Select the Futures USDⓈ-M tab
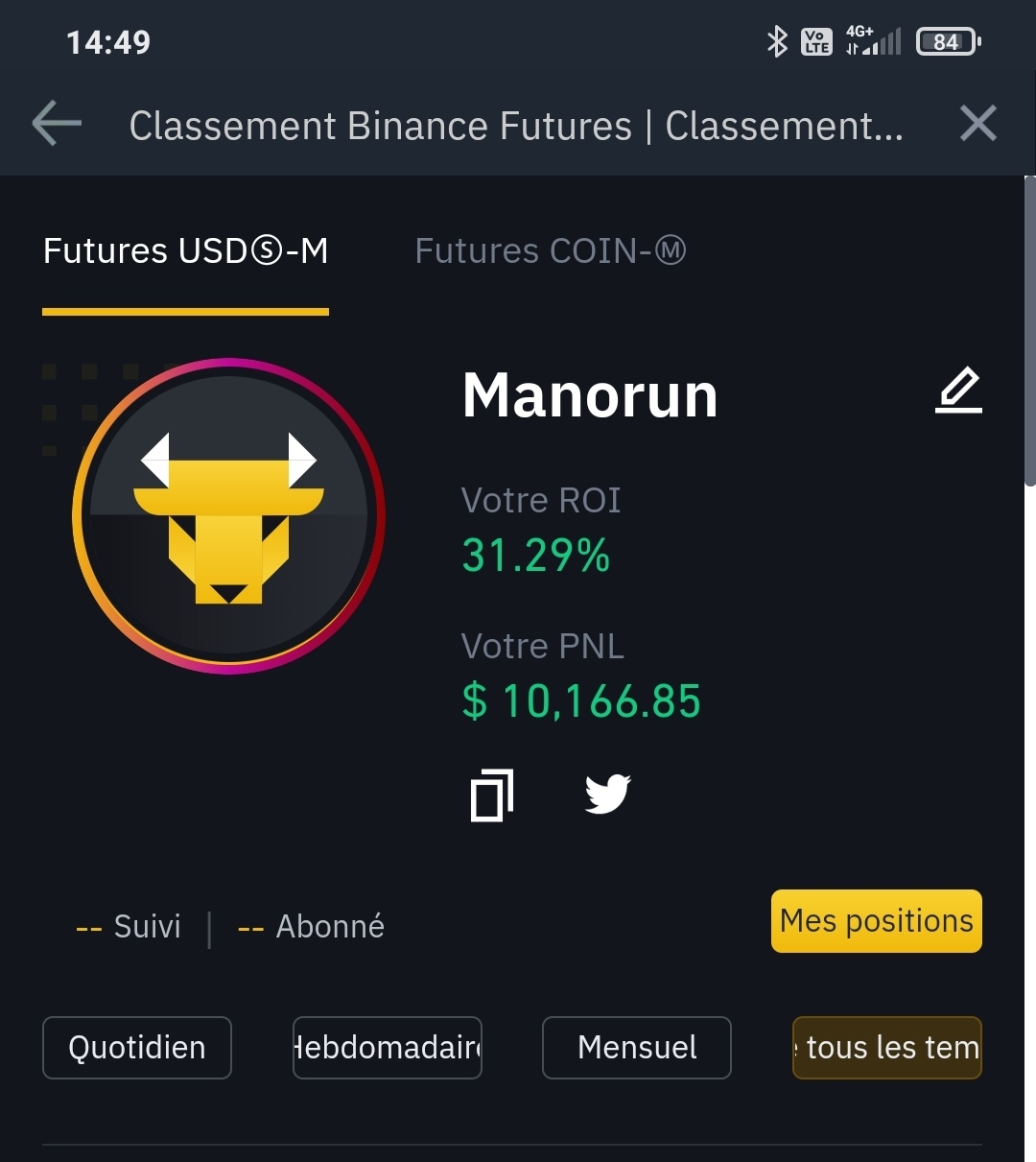This screenshot has width=1036, height=1162. click(x=185, y=251)
